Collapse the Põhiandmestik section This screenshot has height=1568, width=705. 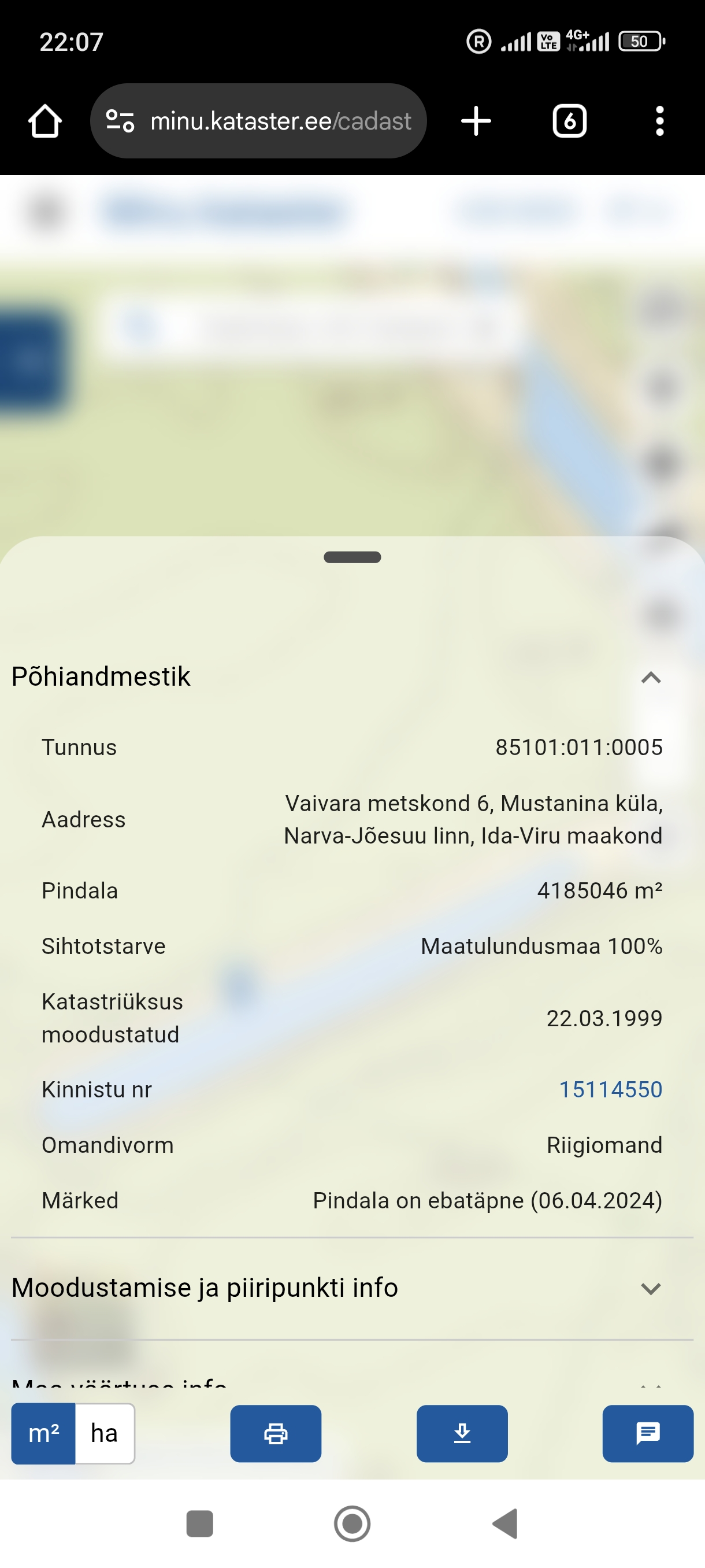tap(650, 678)
